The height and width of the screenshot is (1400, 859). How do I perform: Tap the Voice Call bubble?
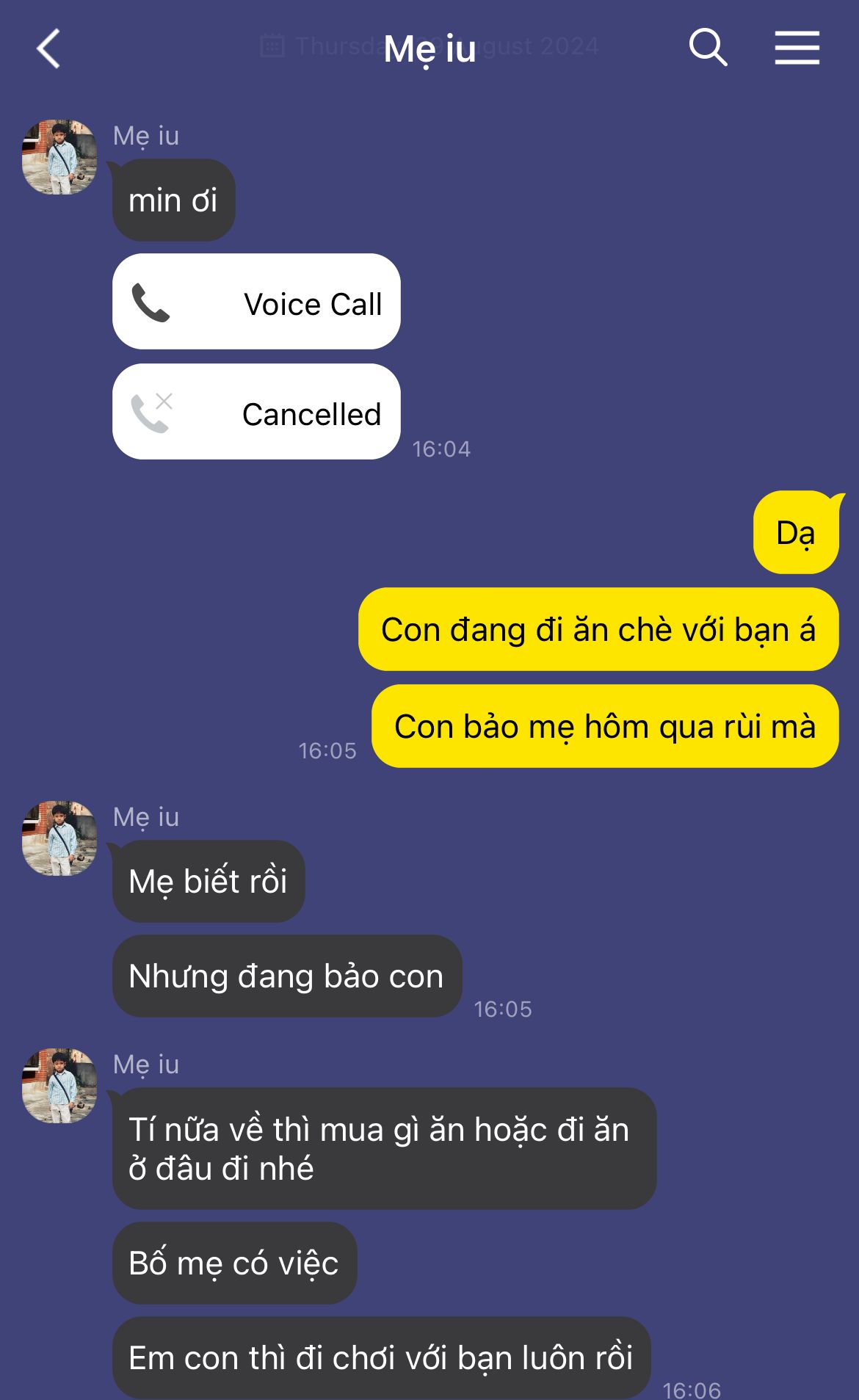pyautogui.click(x=256, y=302)
